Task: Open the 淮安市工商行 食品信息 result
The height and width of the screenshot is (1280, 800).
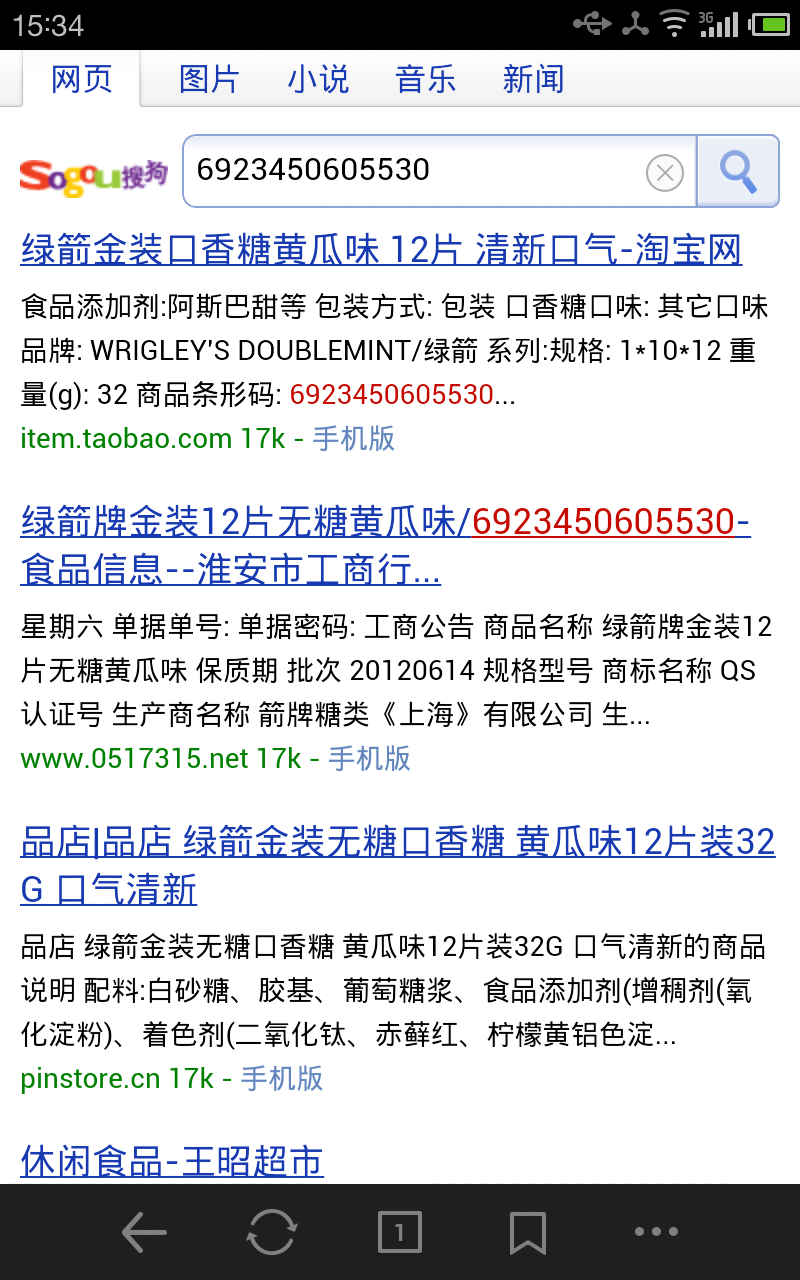Action: [385, 546]
